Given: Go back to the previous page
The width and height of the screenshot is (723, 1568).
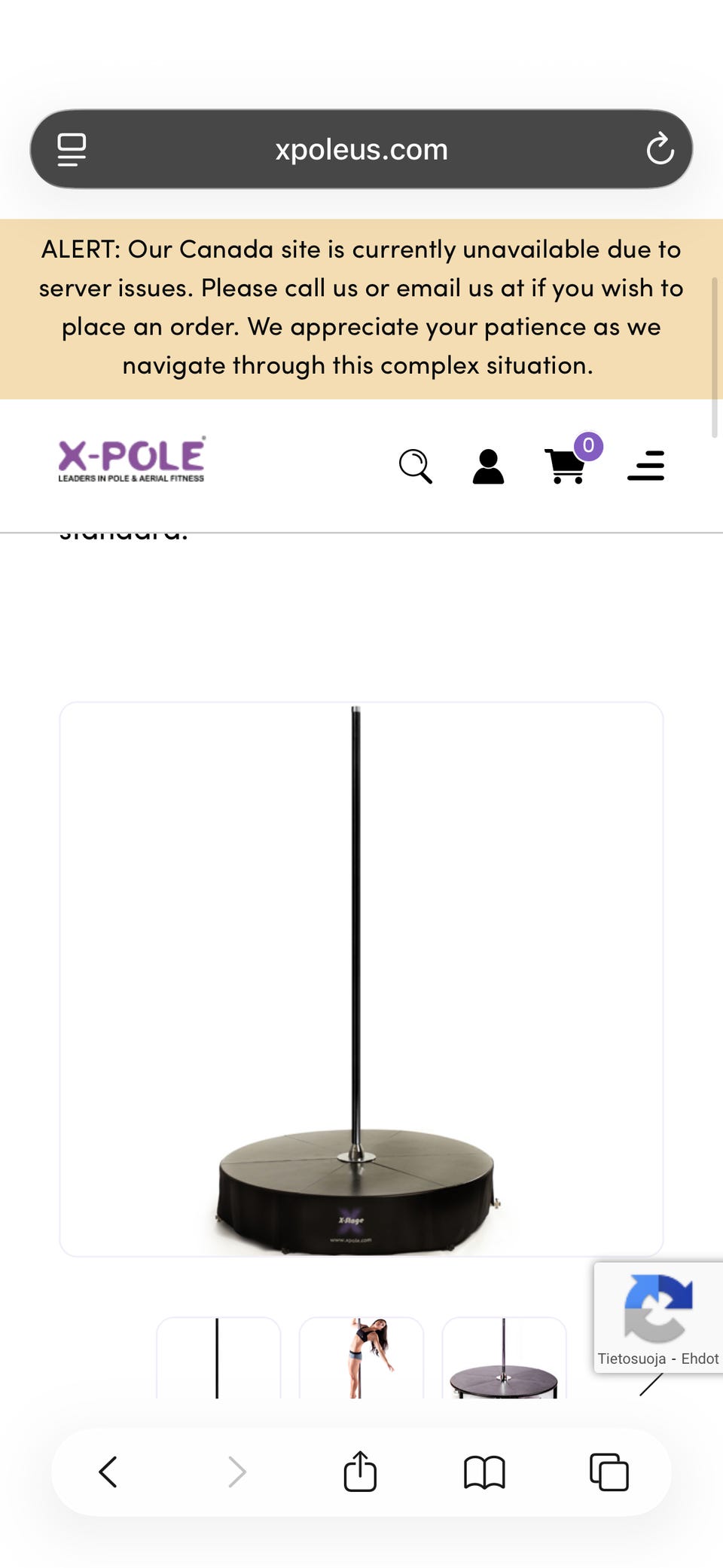Looking at the screenshot, I should (x=108, y=1472).
